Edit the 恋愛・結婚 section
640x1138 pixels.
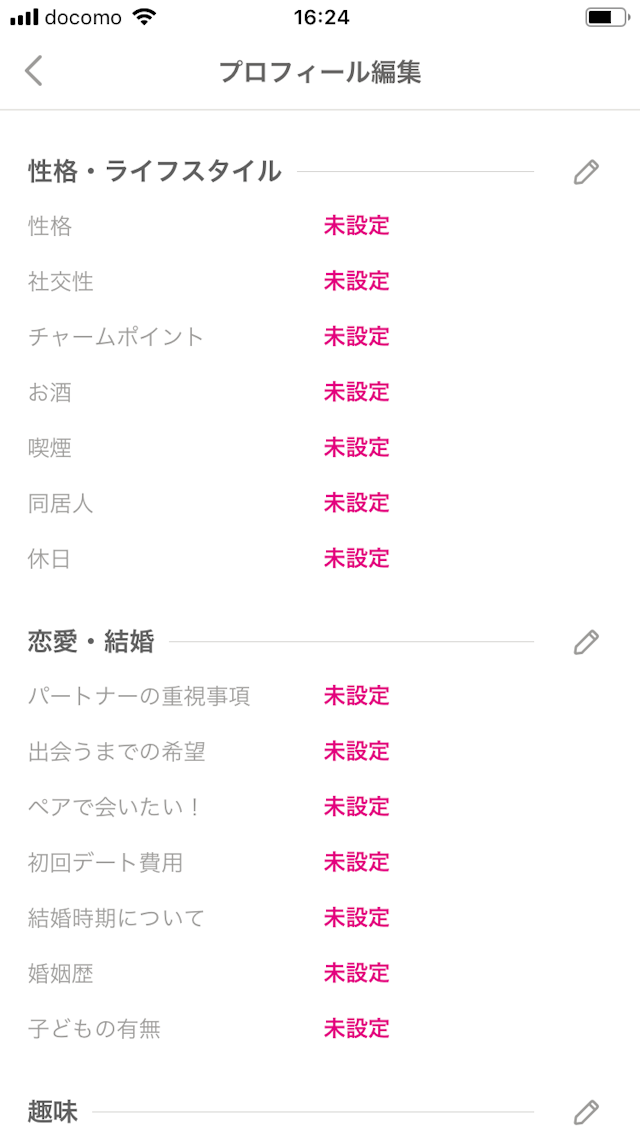(x=586, y=642)
